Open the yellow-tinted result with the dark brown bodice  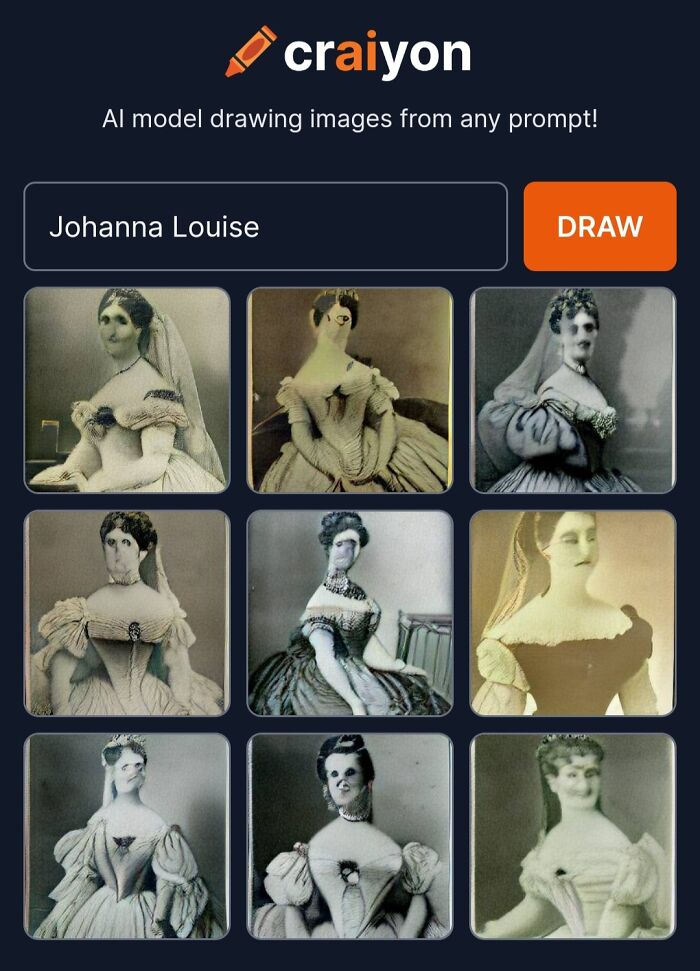tap(572, 613)
